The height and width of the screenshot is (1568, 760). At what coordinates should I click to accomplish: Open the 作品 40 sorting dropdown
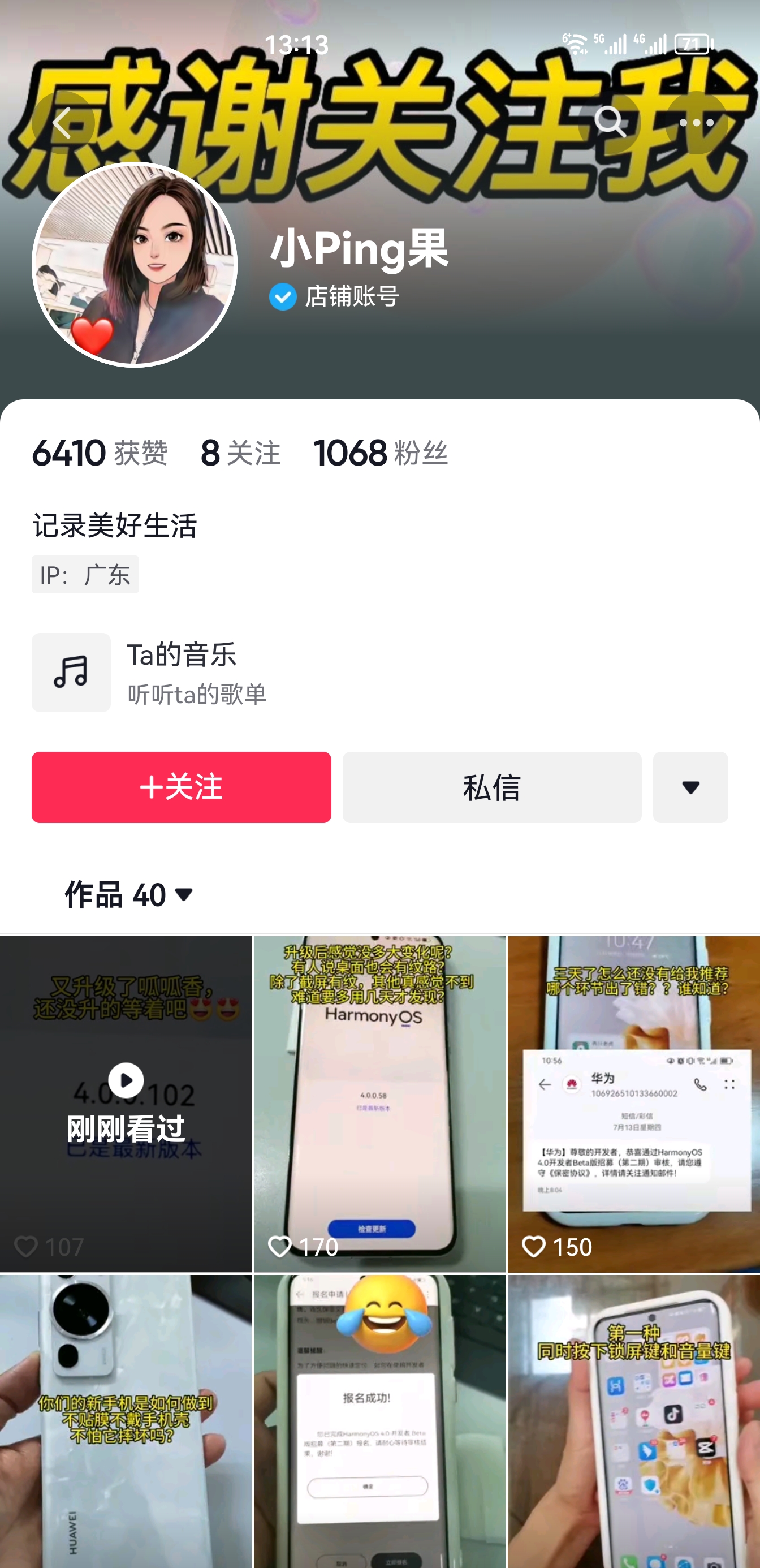(x=129, y=895)
